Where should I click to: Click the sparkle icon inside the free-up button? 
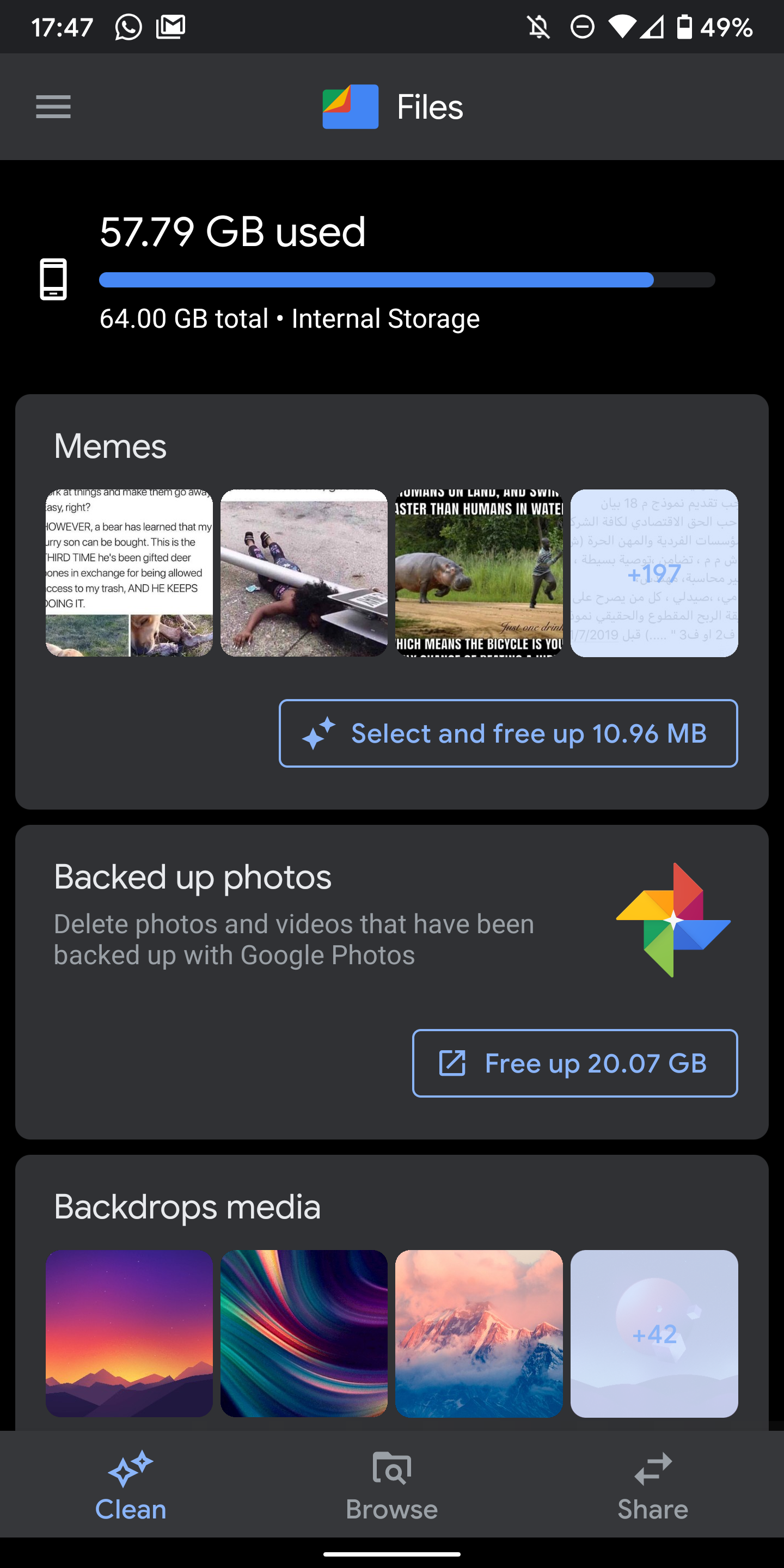(319, 733)
